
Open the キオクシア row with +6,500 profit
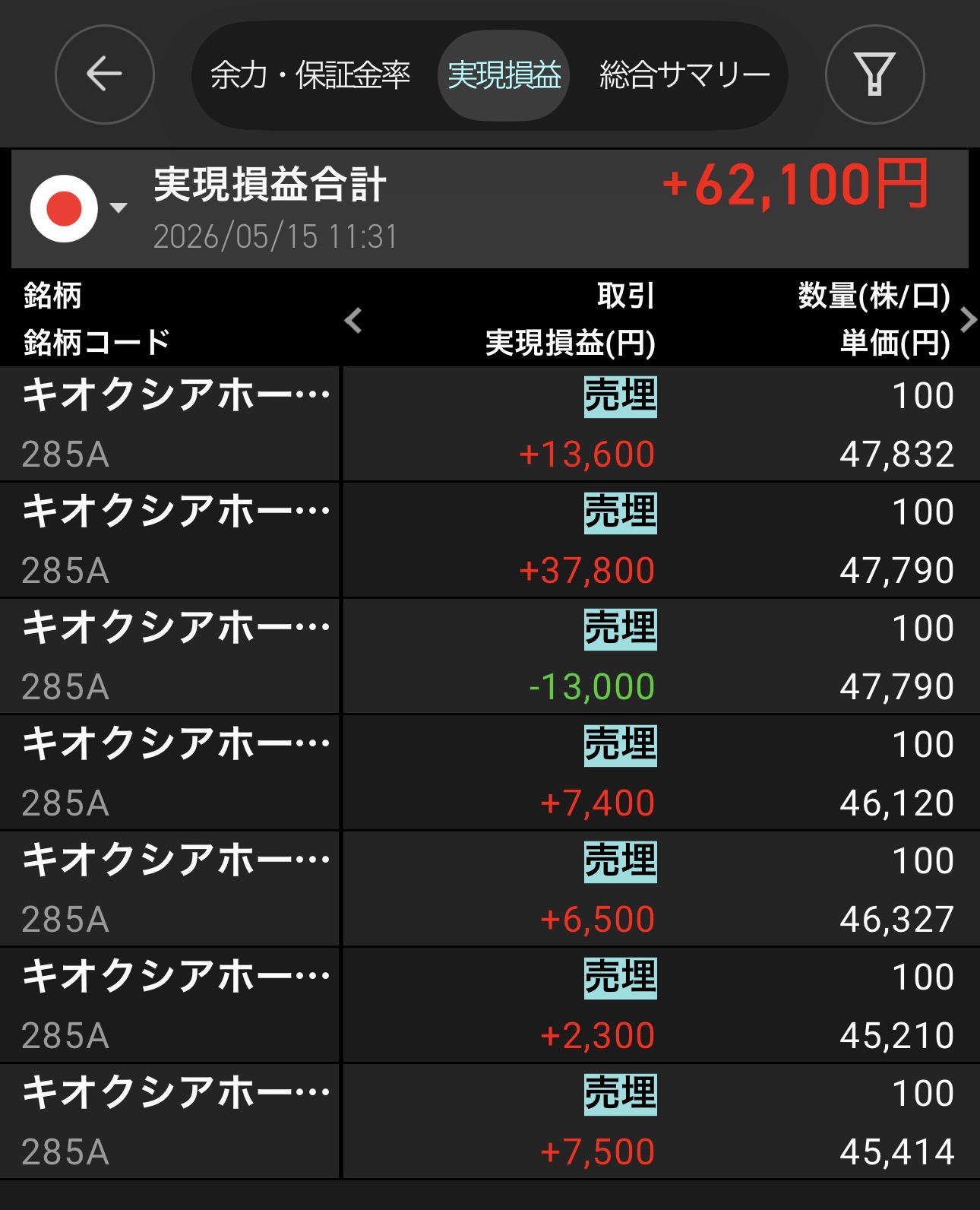click(x=490, y=889)
